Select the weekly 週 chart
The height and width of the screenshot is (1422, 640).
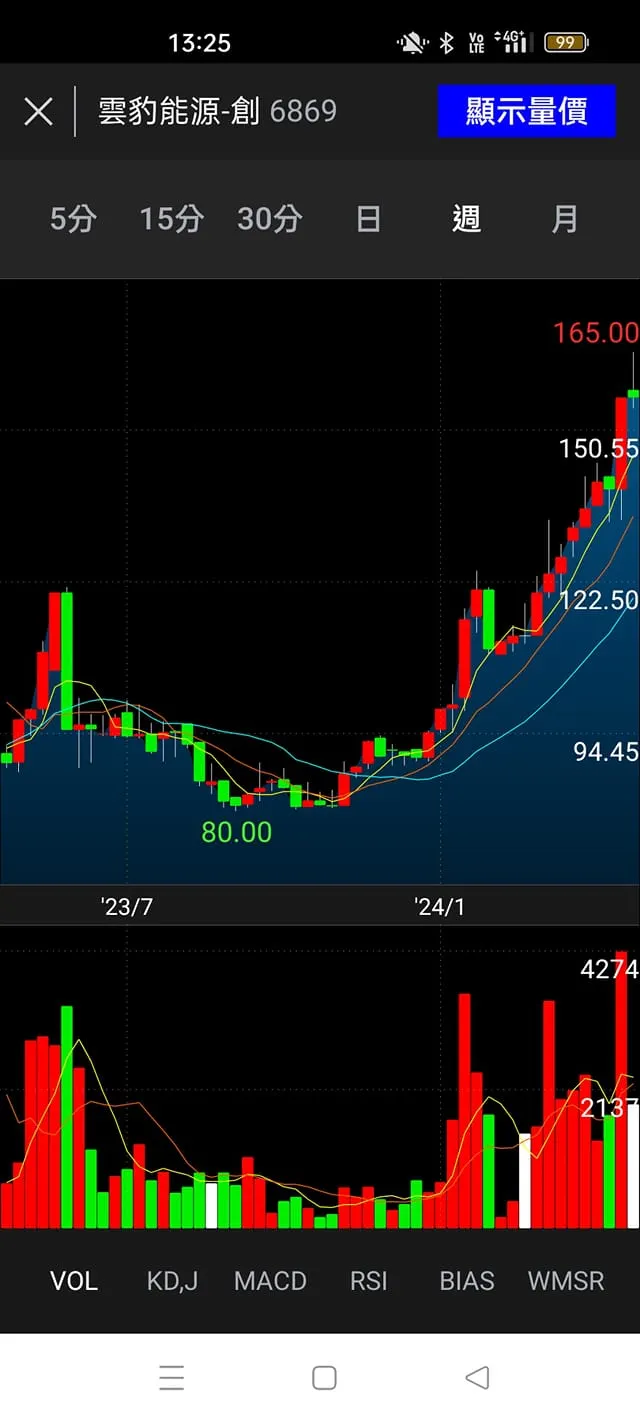(466, 219)
